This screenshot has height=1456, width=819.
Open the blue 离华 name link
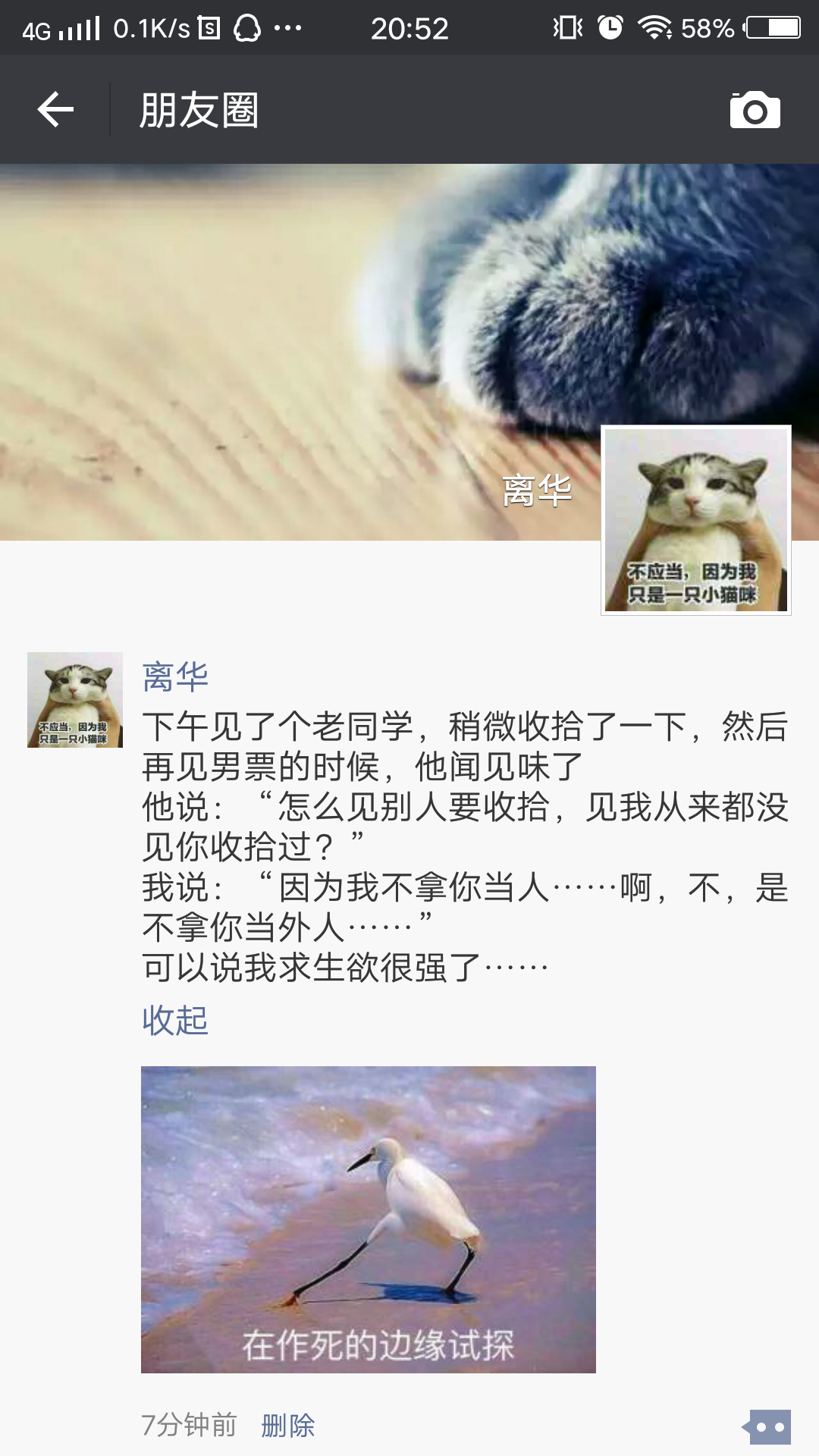(175, 676)
